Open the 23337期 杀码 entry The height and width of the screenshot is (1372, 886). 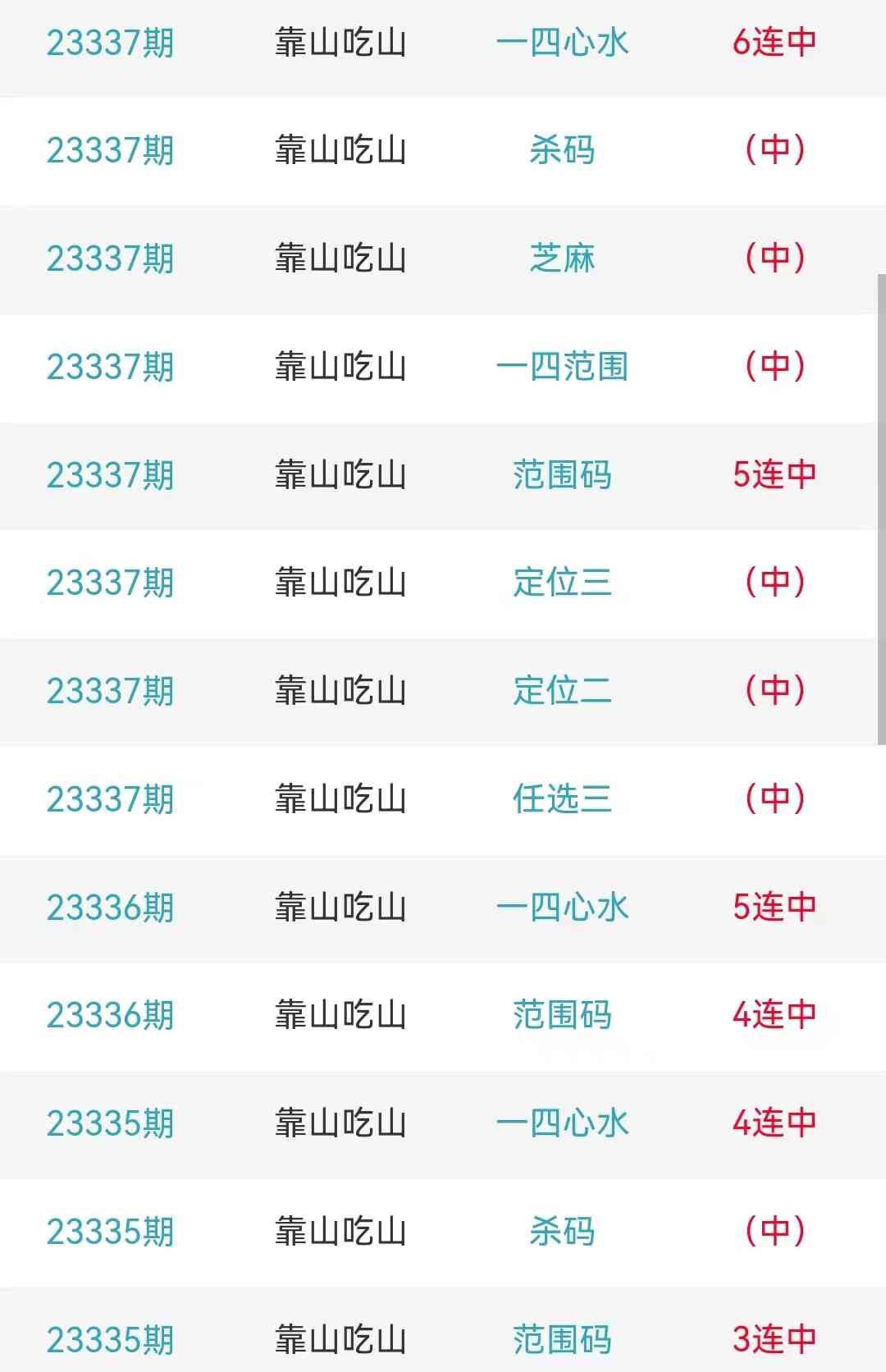click(x=562, y=151)
